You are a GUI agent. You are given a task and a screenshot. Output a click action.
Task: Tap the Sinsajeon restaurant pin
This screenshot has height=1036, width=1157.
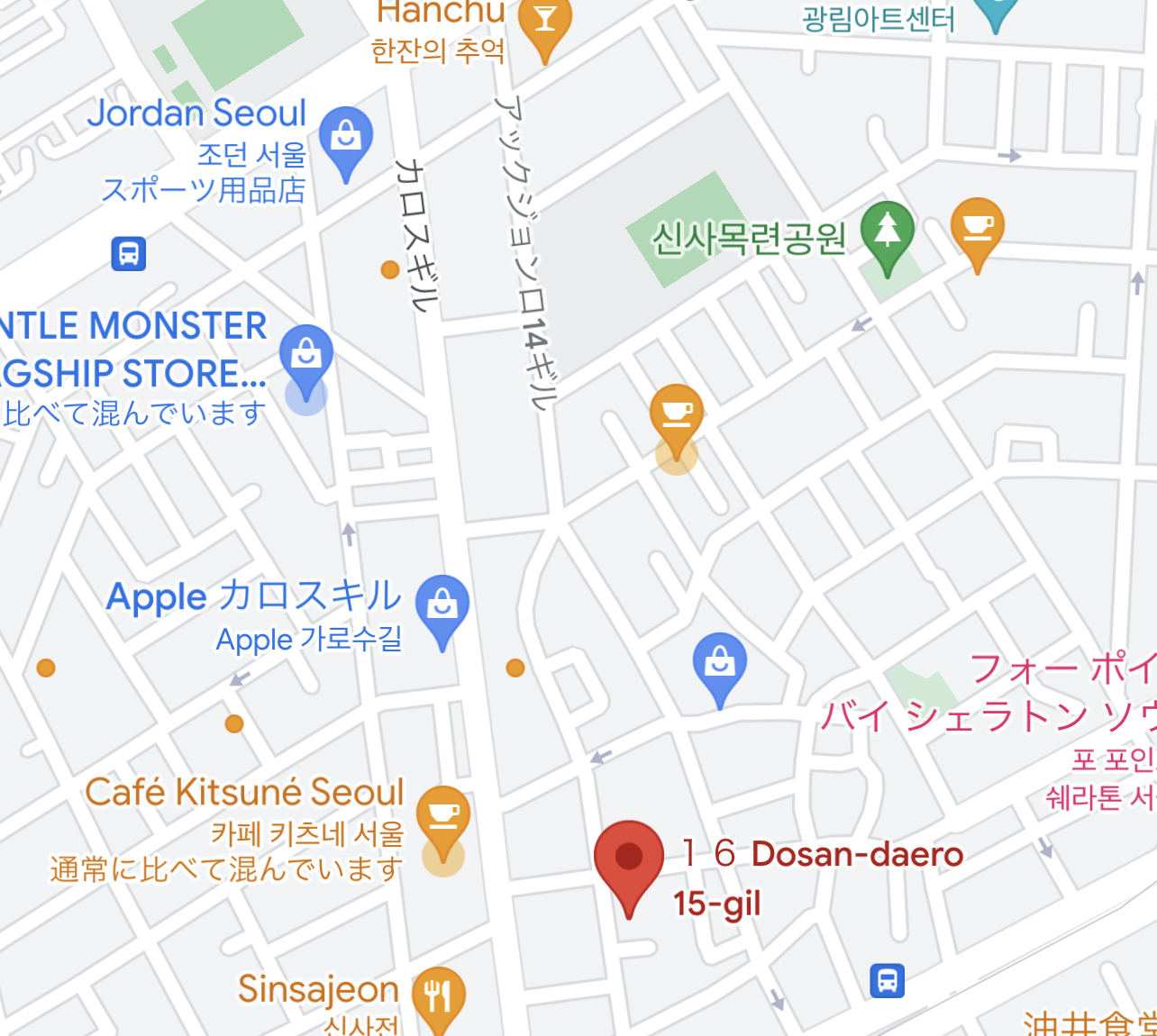click(x=438, y=996)
